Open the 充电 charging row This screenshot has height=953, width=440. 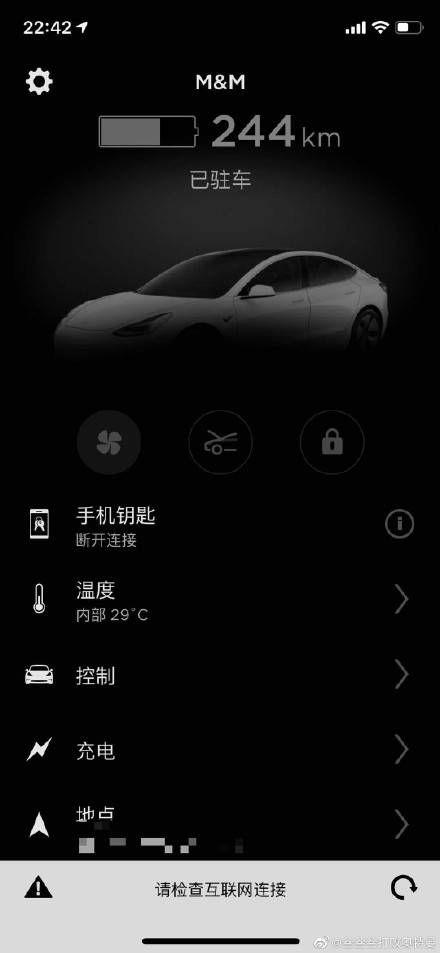click(220, 751)
